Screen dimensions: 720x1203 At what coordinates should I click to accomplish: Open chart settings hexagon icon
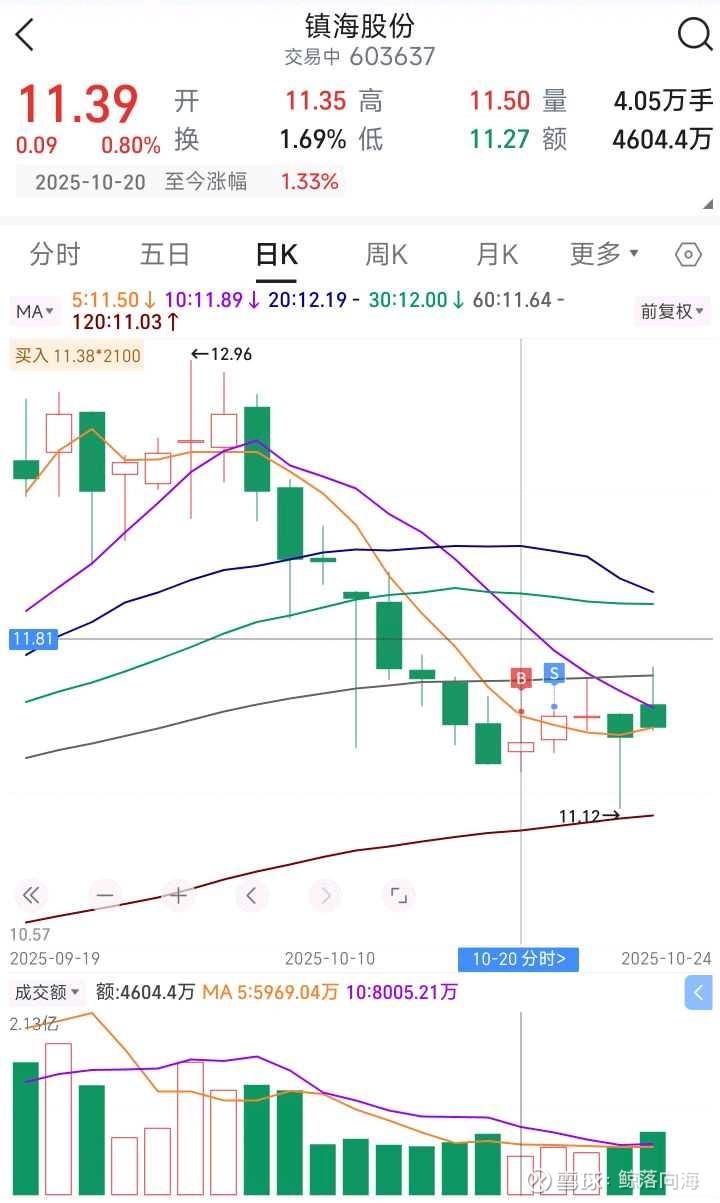tap(688, 254)
